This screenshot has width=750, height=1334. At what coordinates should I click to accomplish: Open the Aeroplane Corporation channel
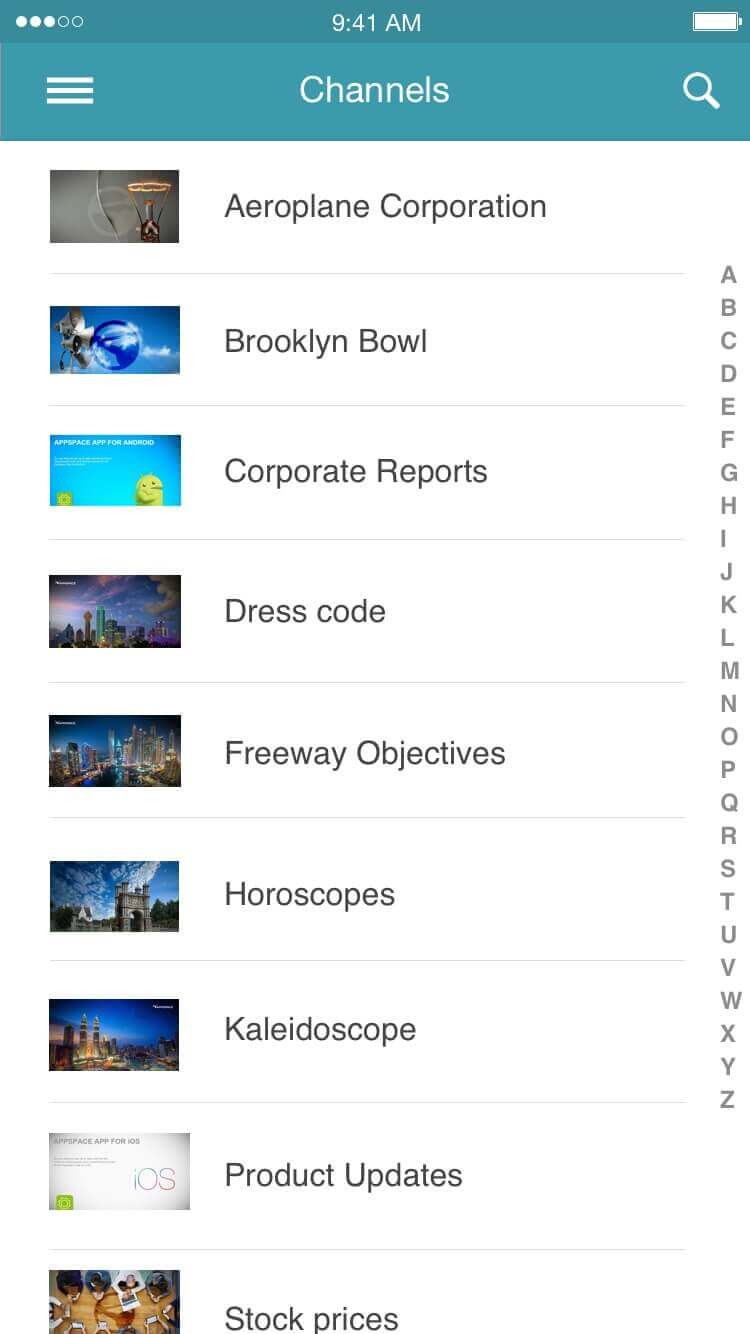coord(385,207)
